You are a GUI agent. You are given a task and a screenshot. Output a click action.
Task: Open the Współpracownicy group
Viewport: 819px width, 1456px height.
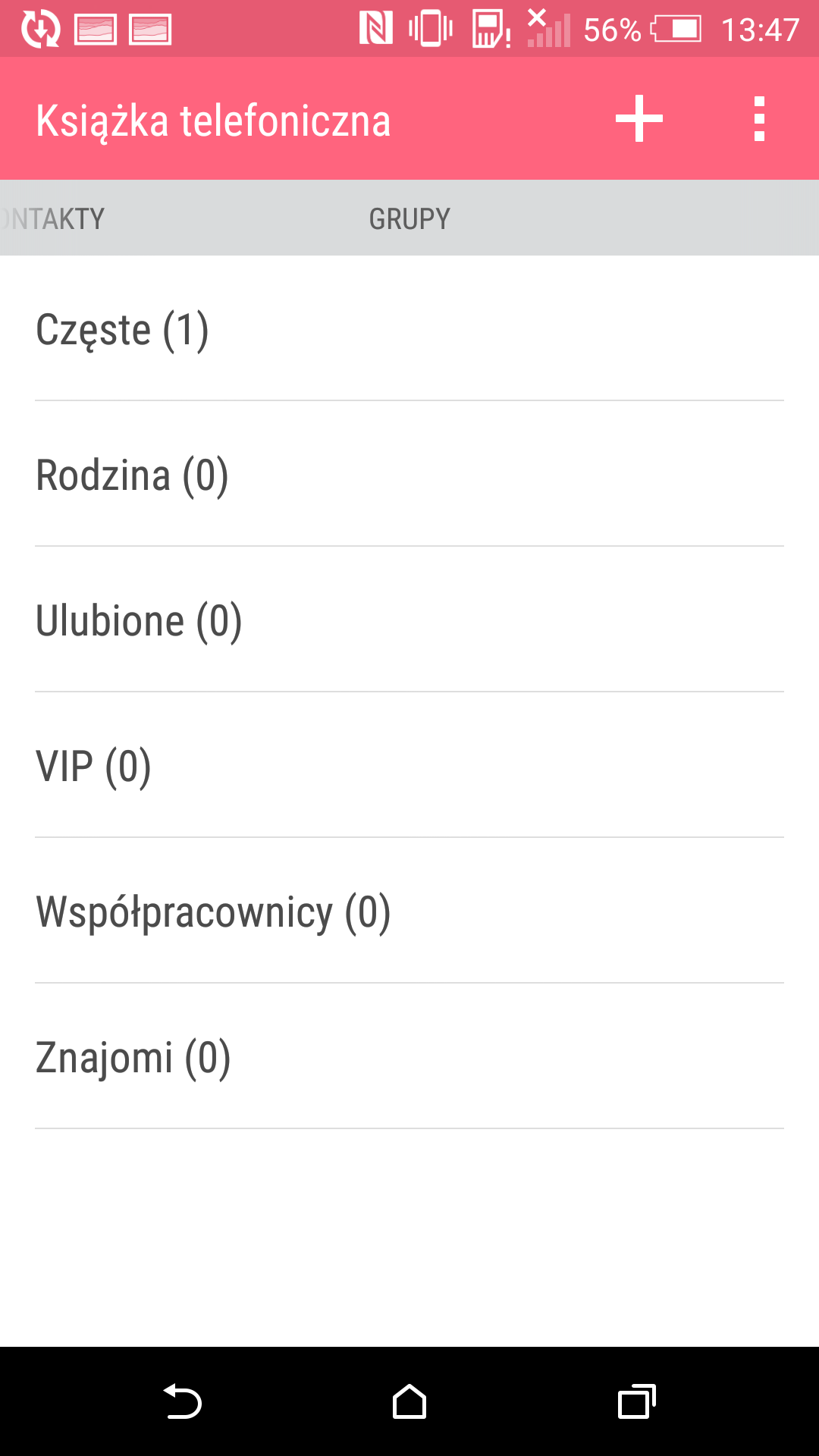click(409, 911)
